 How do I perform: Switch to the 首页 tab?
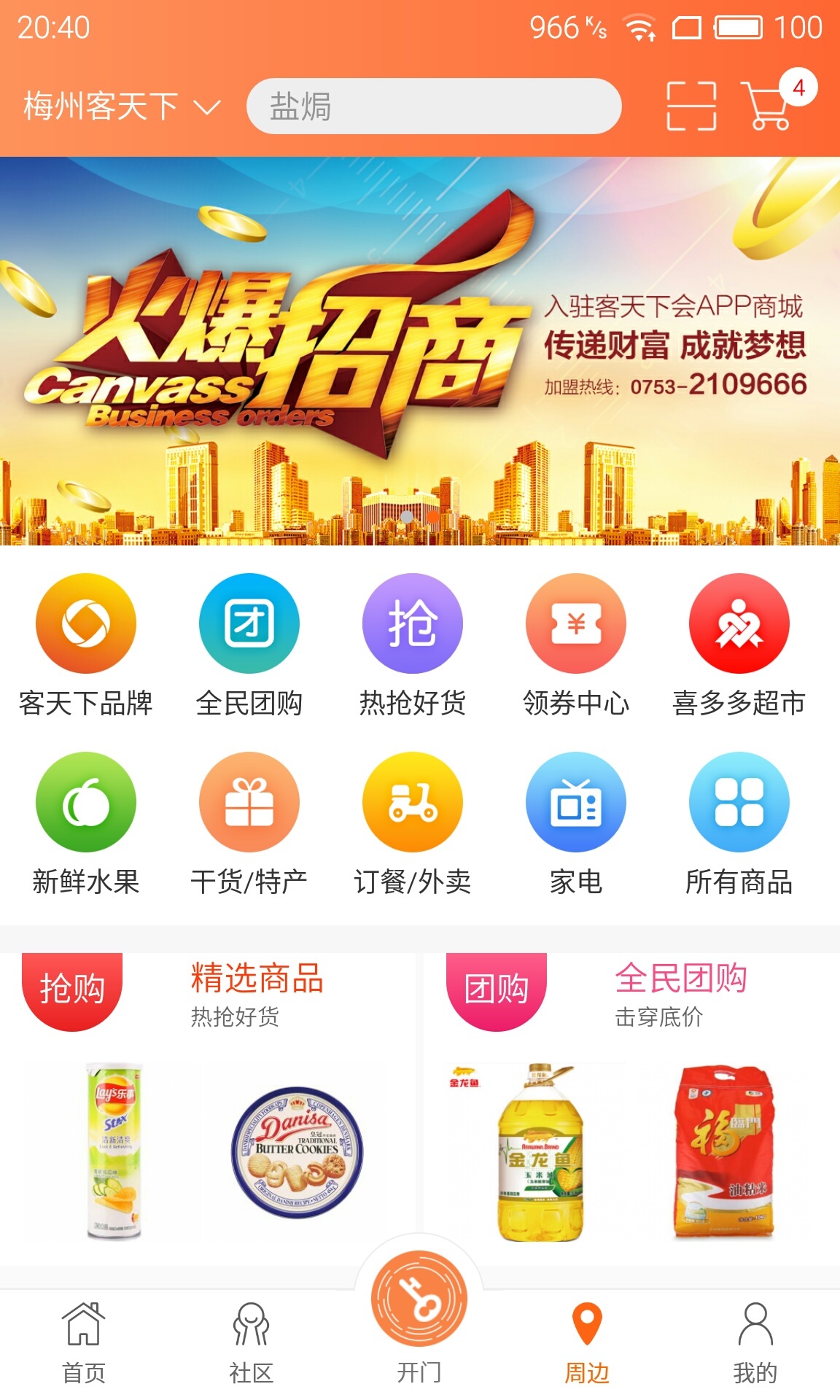[x=84, y=1342]
